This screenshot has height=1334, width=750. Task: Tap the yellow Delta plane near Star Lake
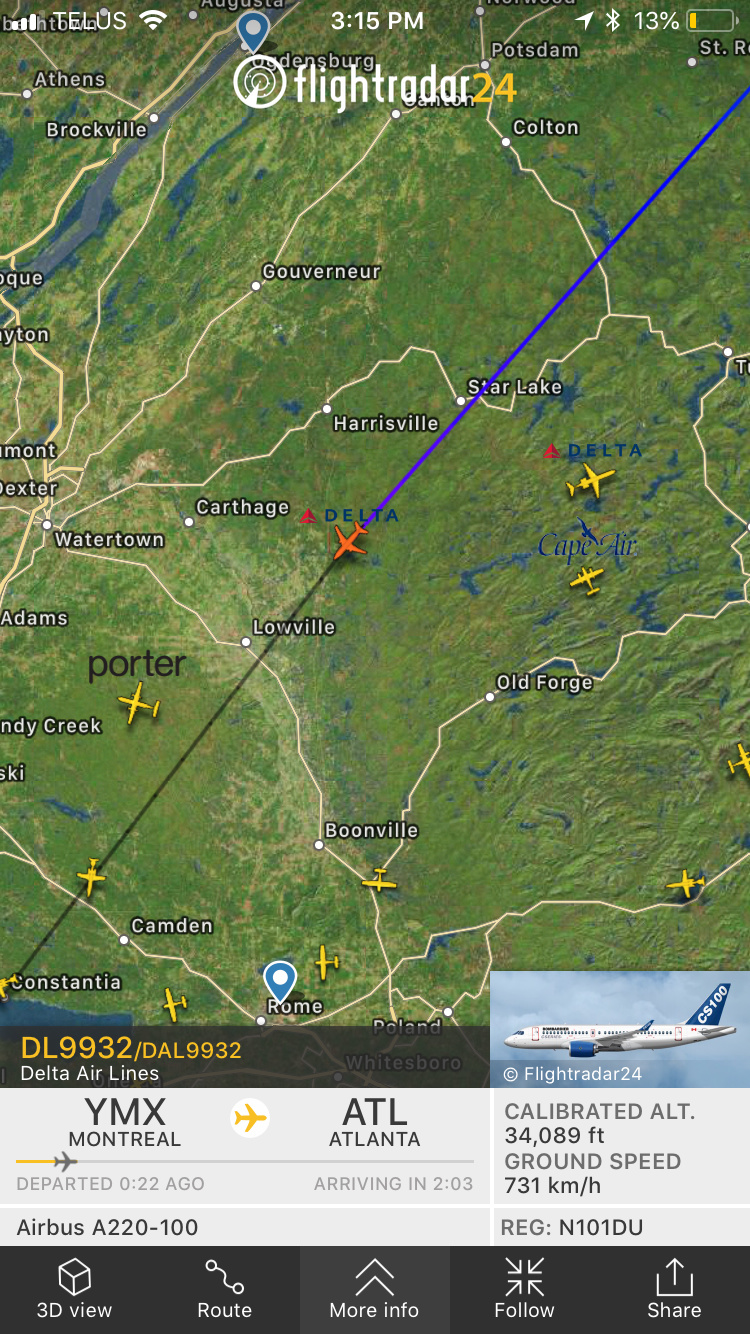(590, 481)
